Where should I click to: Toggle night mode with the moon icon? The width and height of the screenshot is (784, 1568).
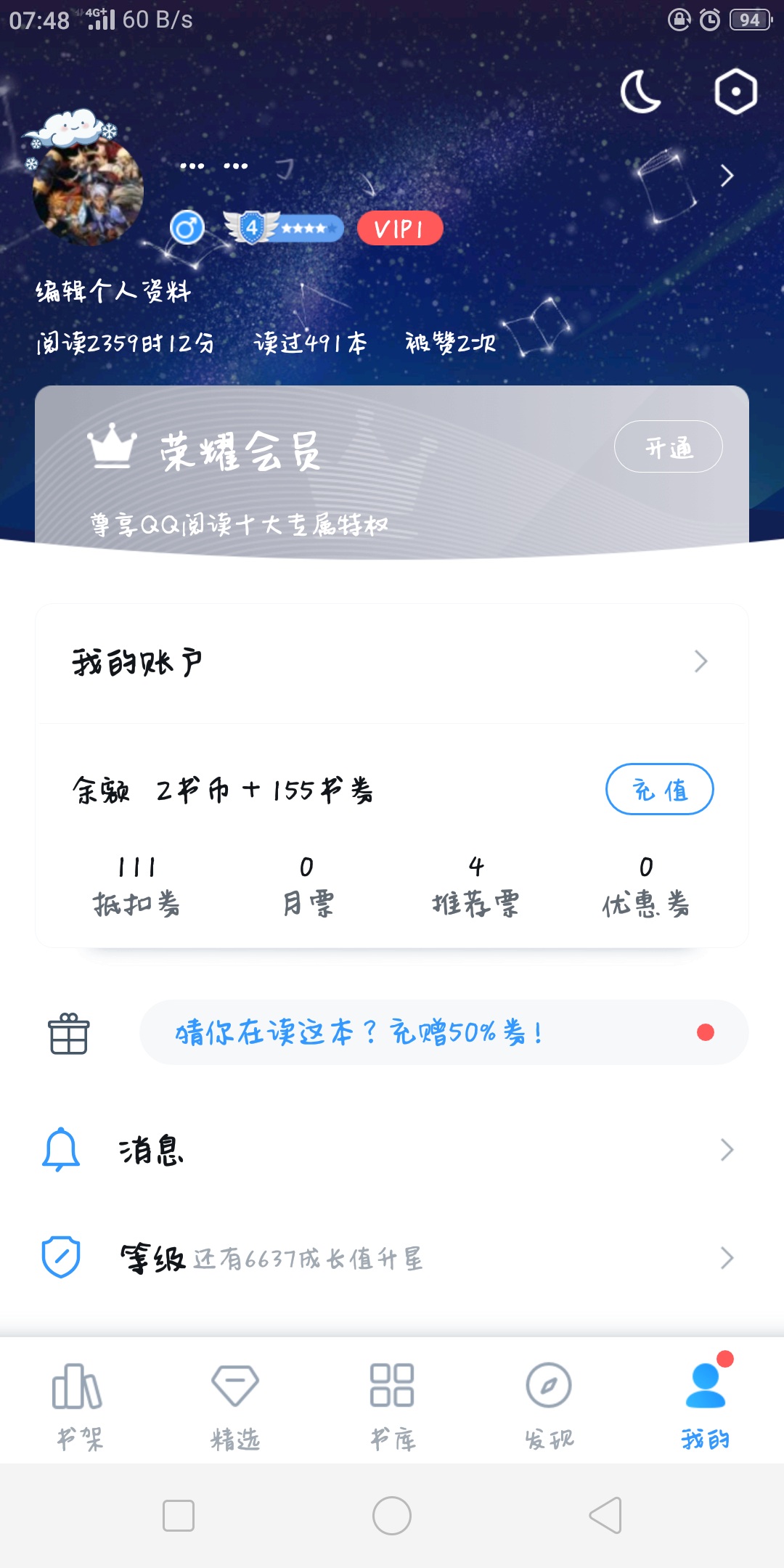[x=641, y=92]
